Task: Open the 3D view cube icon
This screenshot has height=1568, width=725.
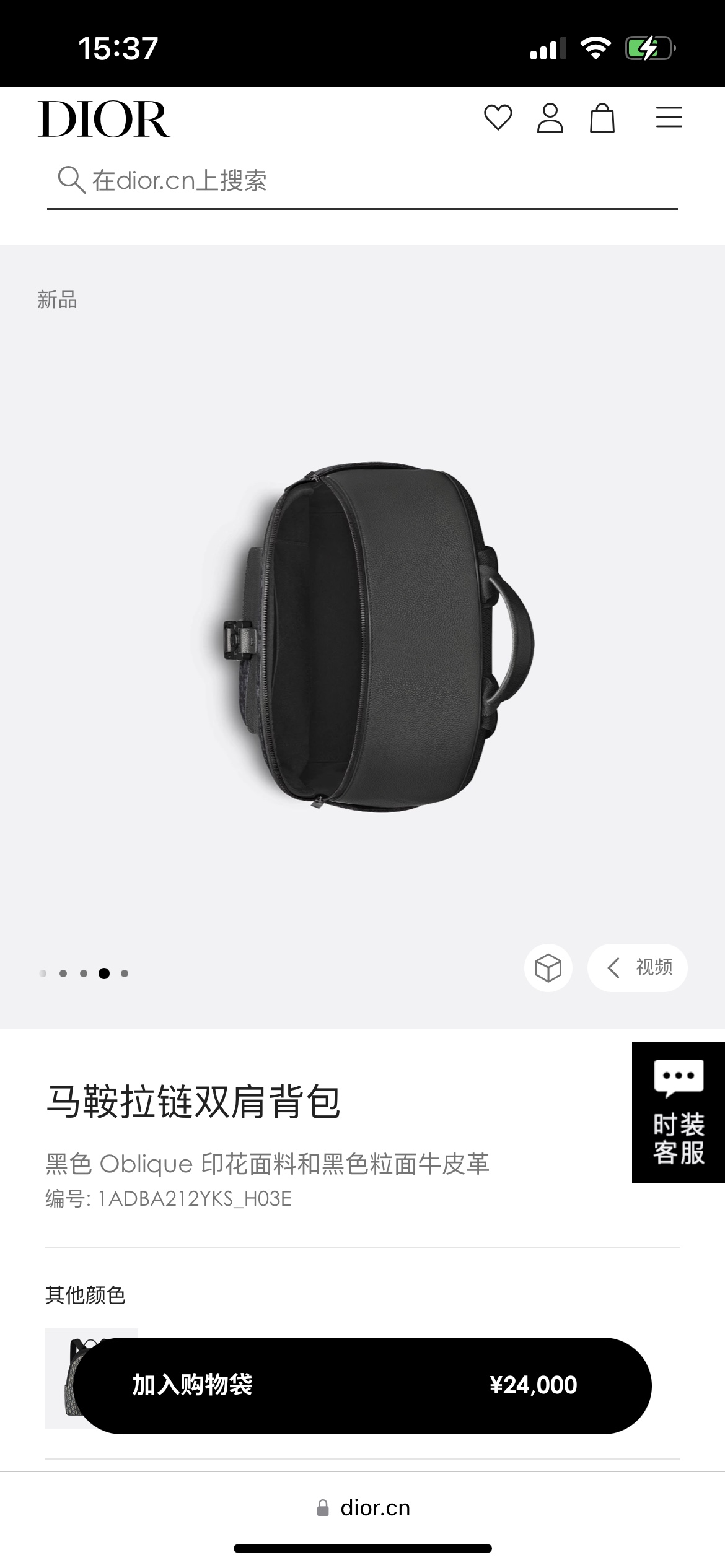Action: [x=548, y=967]
